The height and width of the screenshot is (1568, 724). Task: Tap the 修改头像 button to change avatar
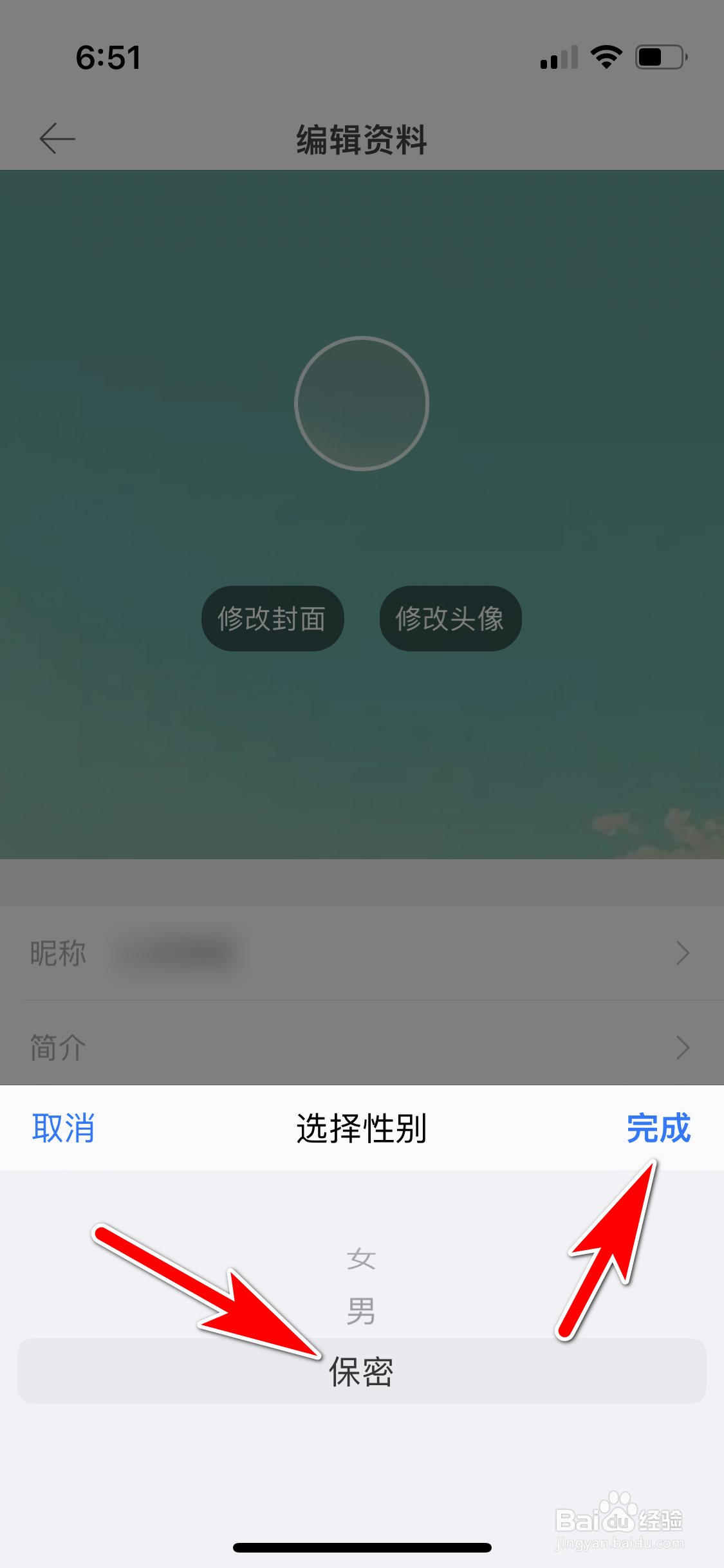pos(450,617)
